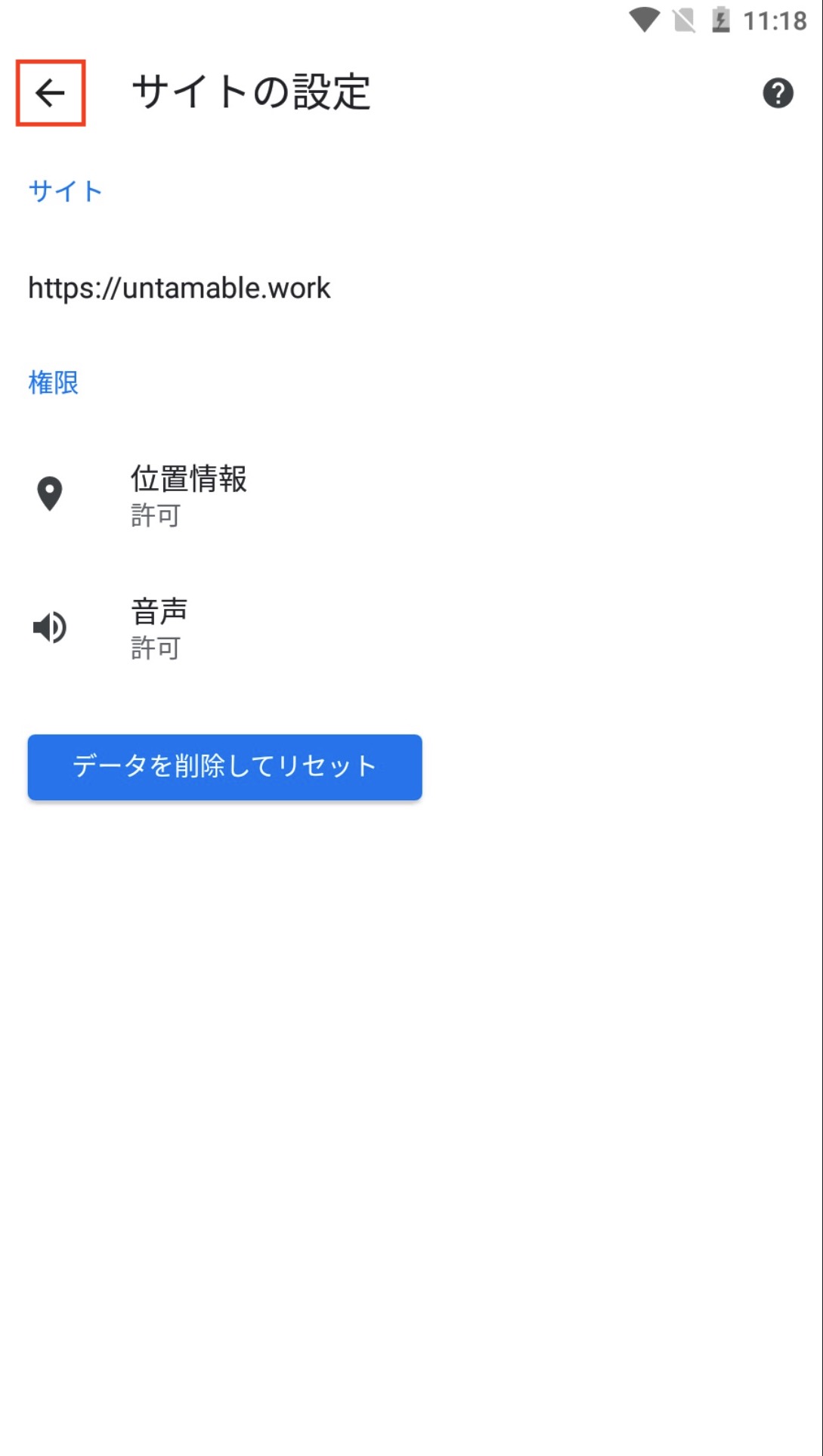
Task: Tap the データを削除してリセット button
Action: [224, 767]
